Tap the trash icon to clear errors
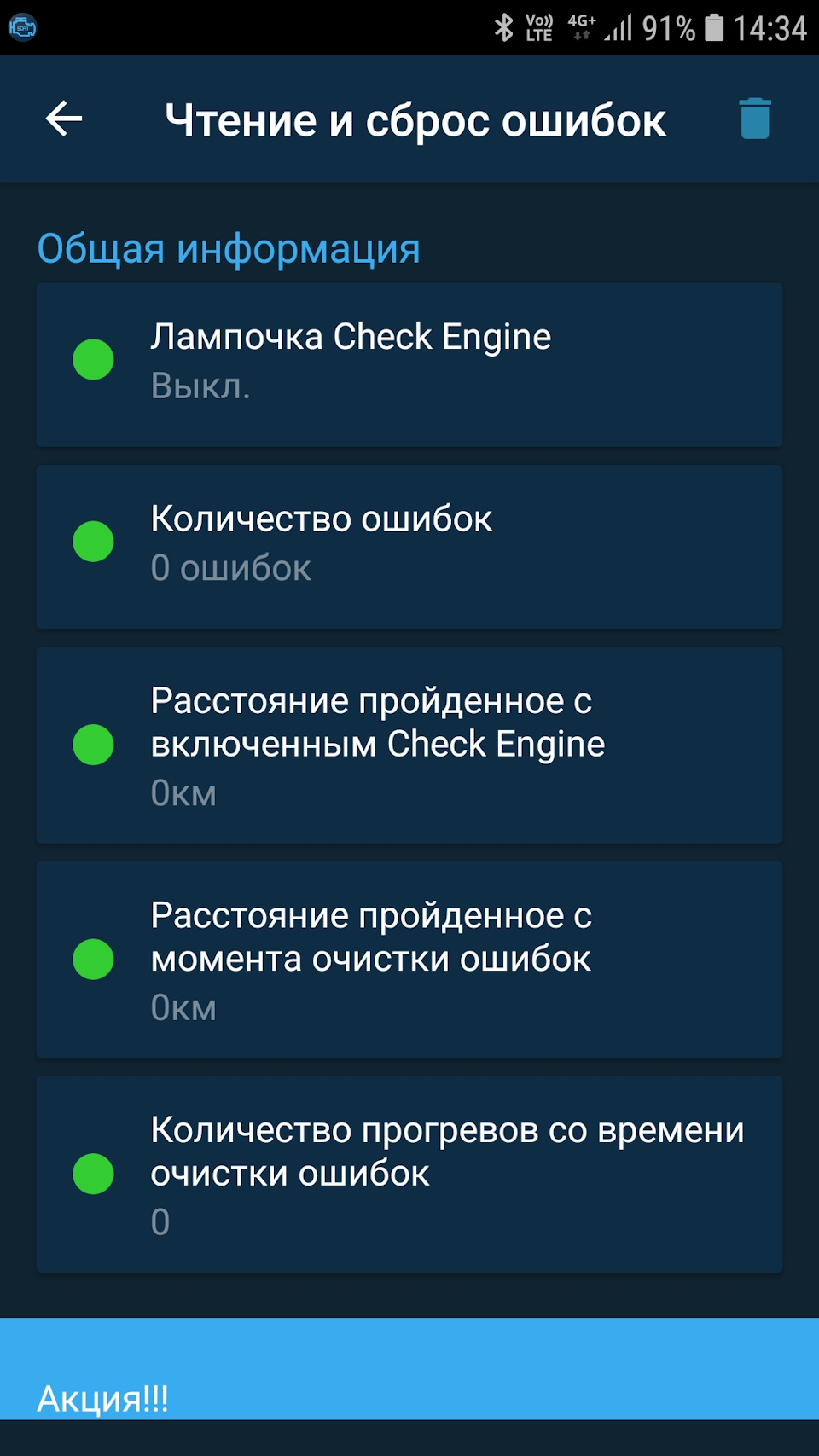Image resolution: width=819 pixels, height=1456 pixels. (754, 119)
